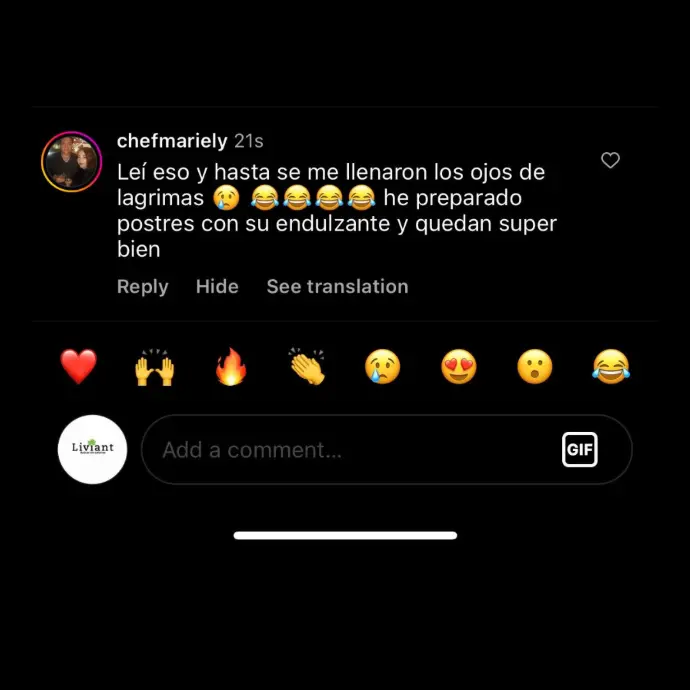
Task: Insert the crying face emoji reaction
Action: click(382, 367)
